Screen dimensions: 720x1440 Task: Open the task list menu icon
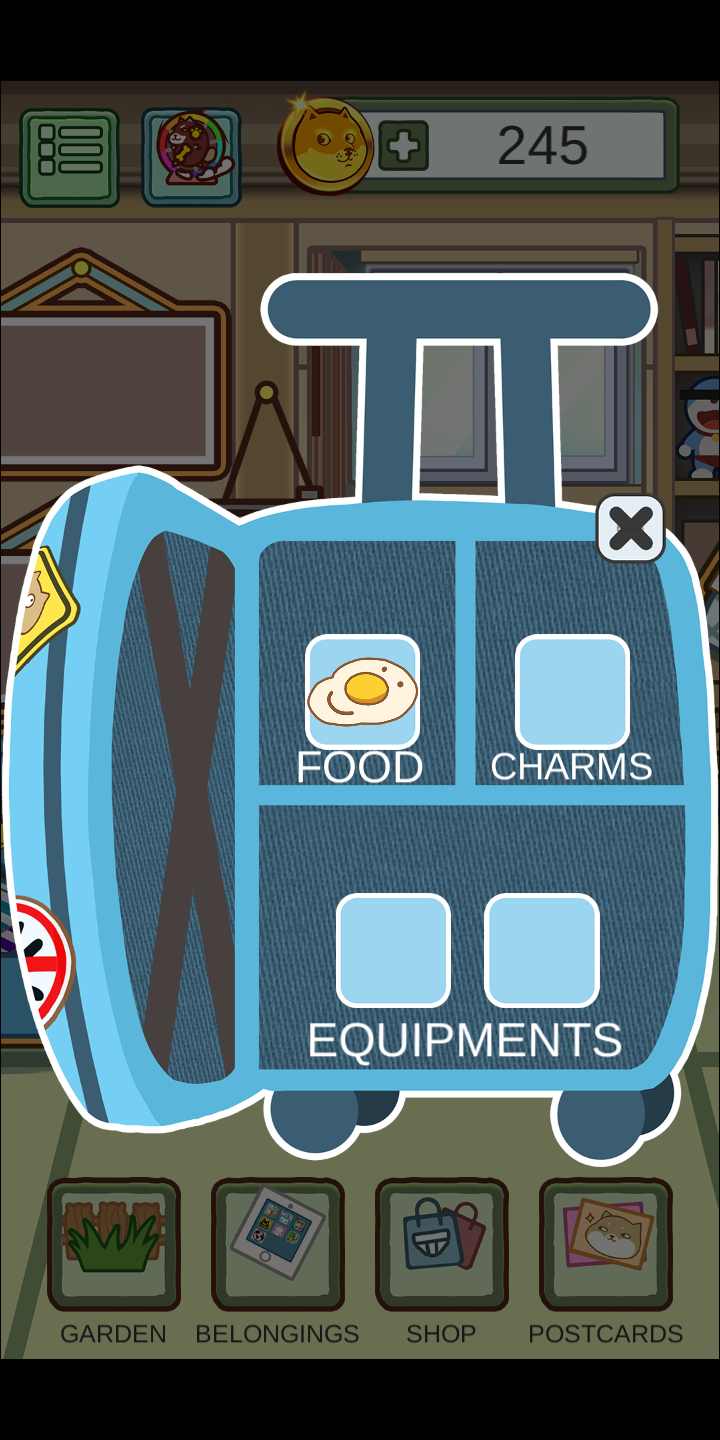[70, 158]
